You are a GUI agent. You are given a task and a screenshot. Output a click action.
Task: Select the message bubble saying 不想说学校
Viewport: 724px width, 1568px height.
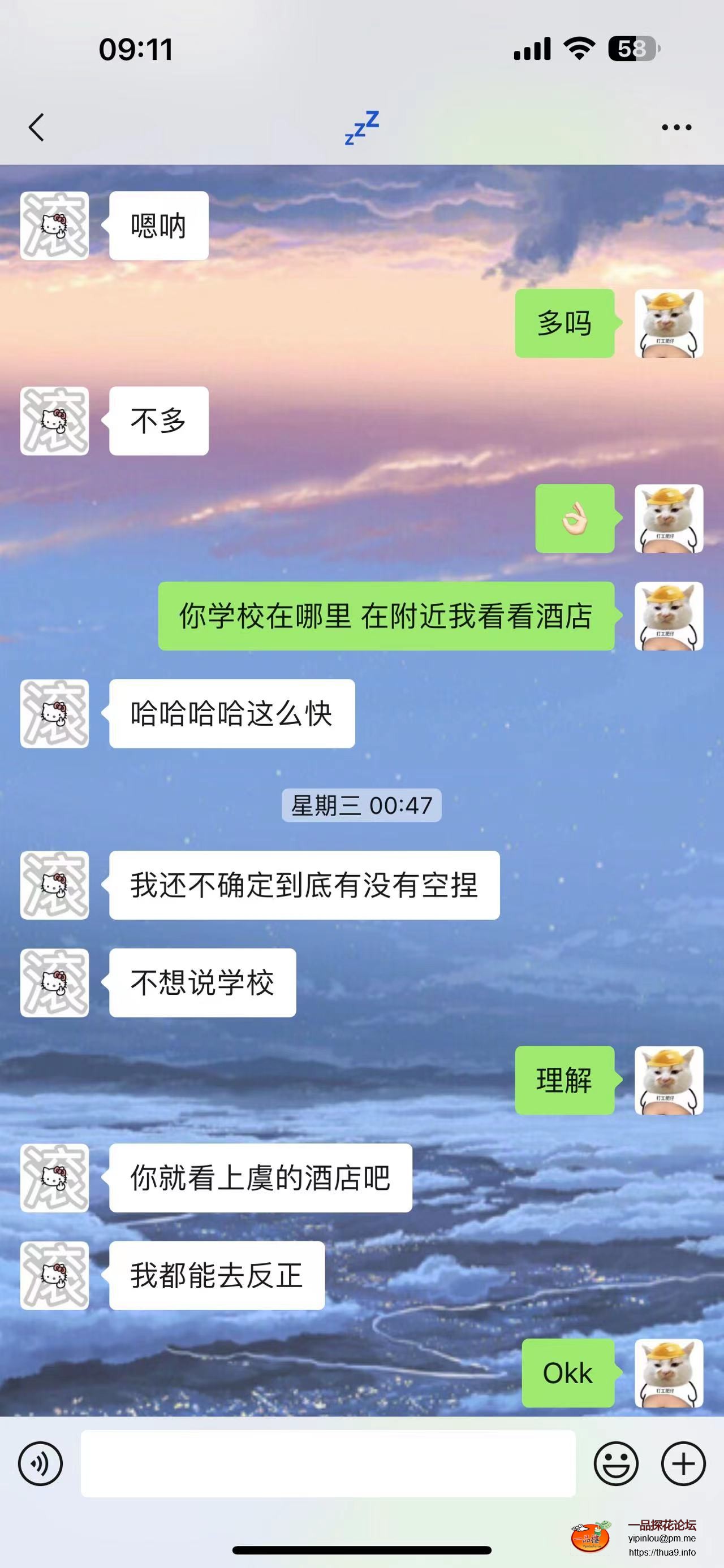[x=201, y=981]
